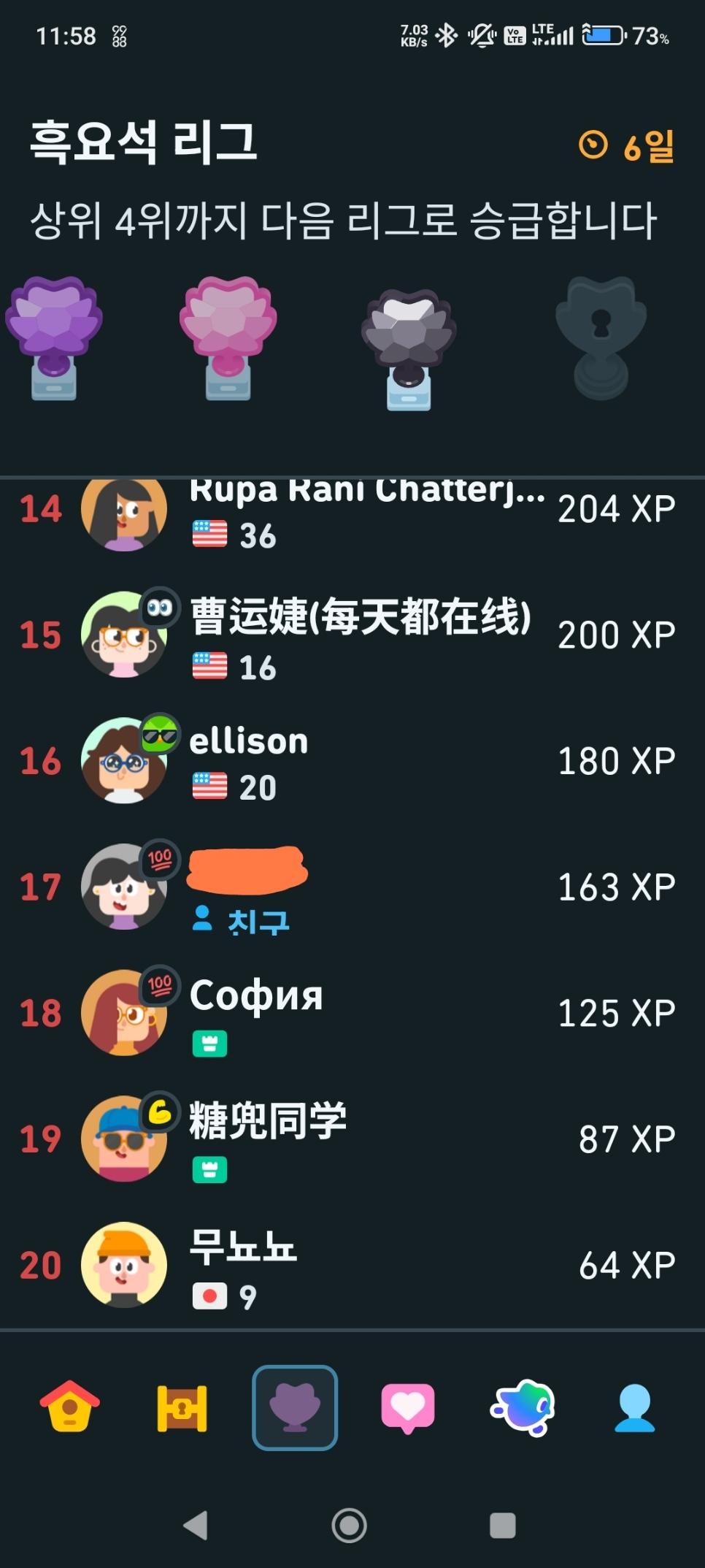This screenshot has height=1568, width=705.
Task: Switch to the home learn tab
Action: 70,1406
